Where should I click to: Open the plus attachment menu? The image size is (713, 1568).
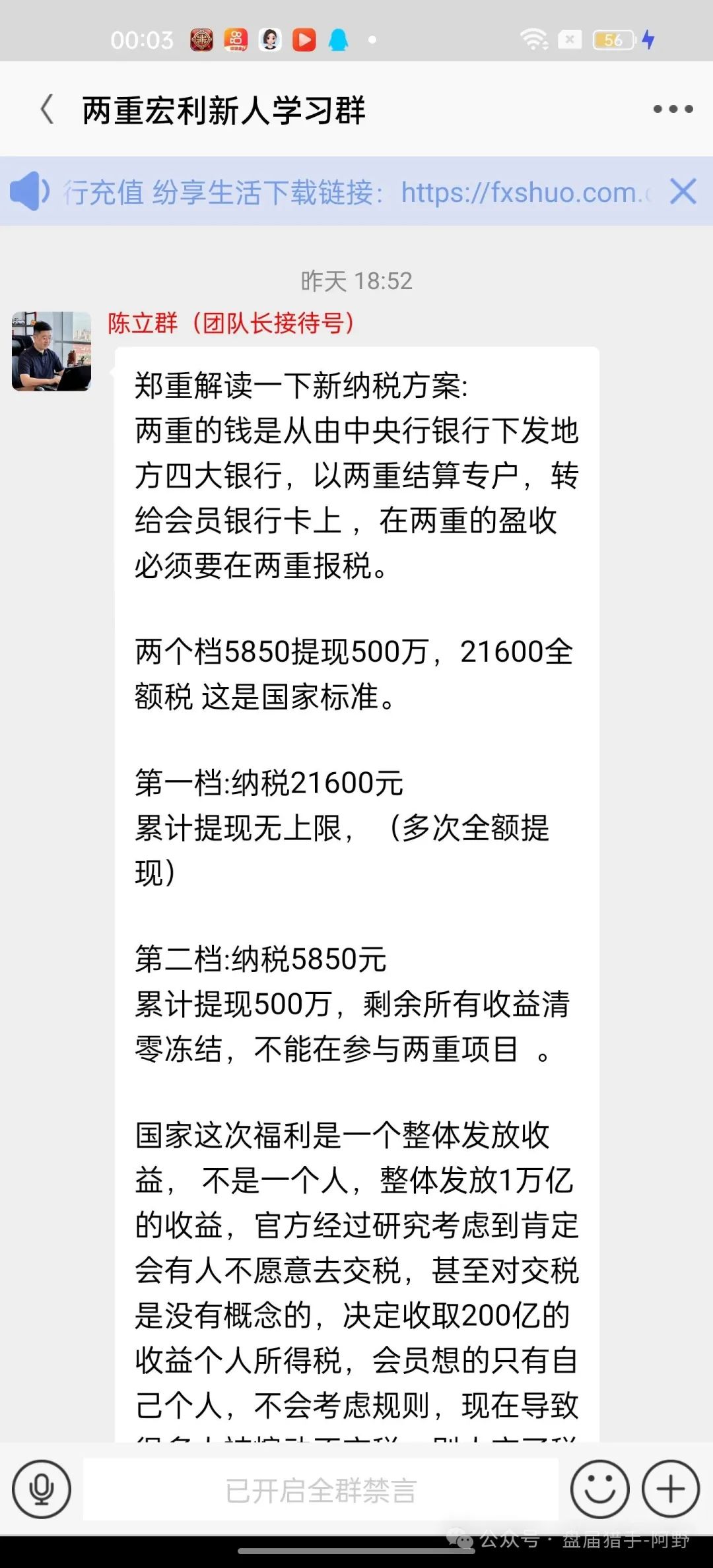click(671, 1489)
